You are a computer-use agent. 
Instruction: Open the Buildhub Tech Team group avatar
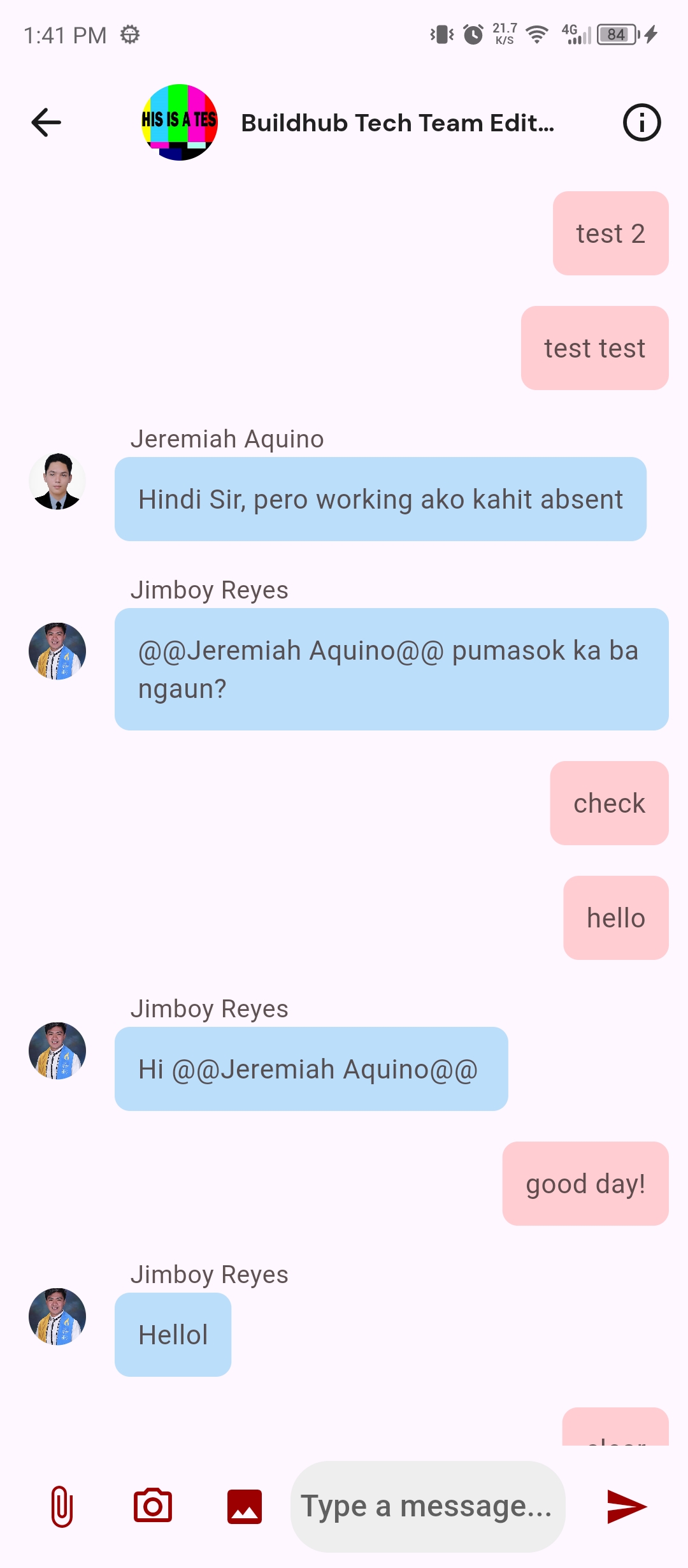tap(180, 122)
